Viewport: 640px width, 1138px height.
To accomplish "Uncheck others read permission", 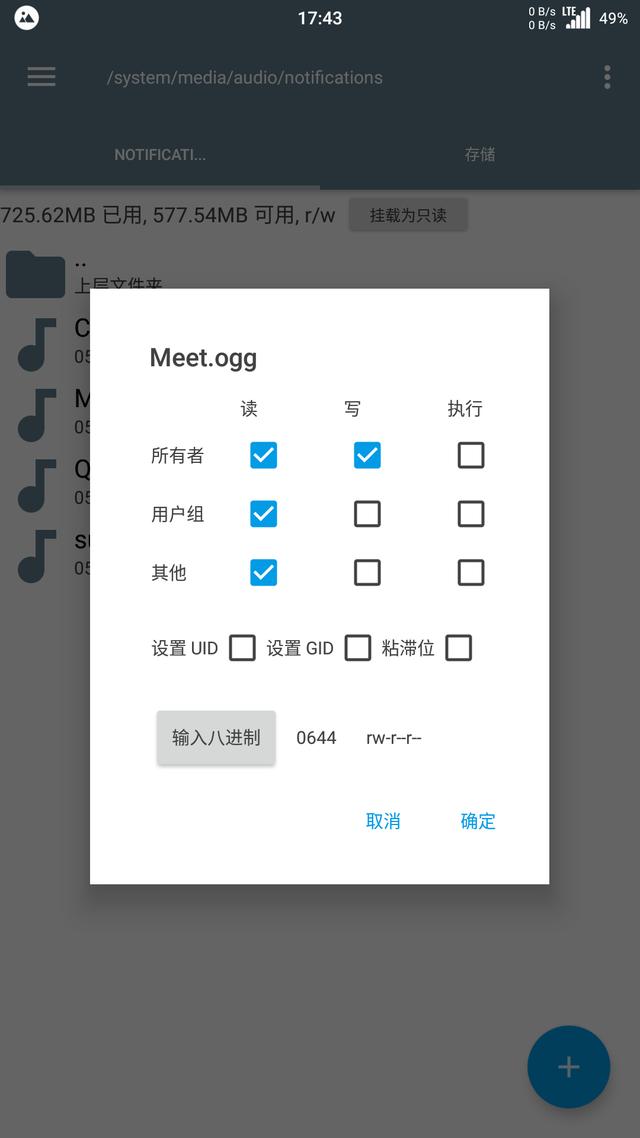I will 263,572.
